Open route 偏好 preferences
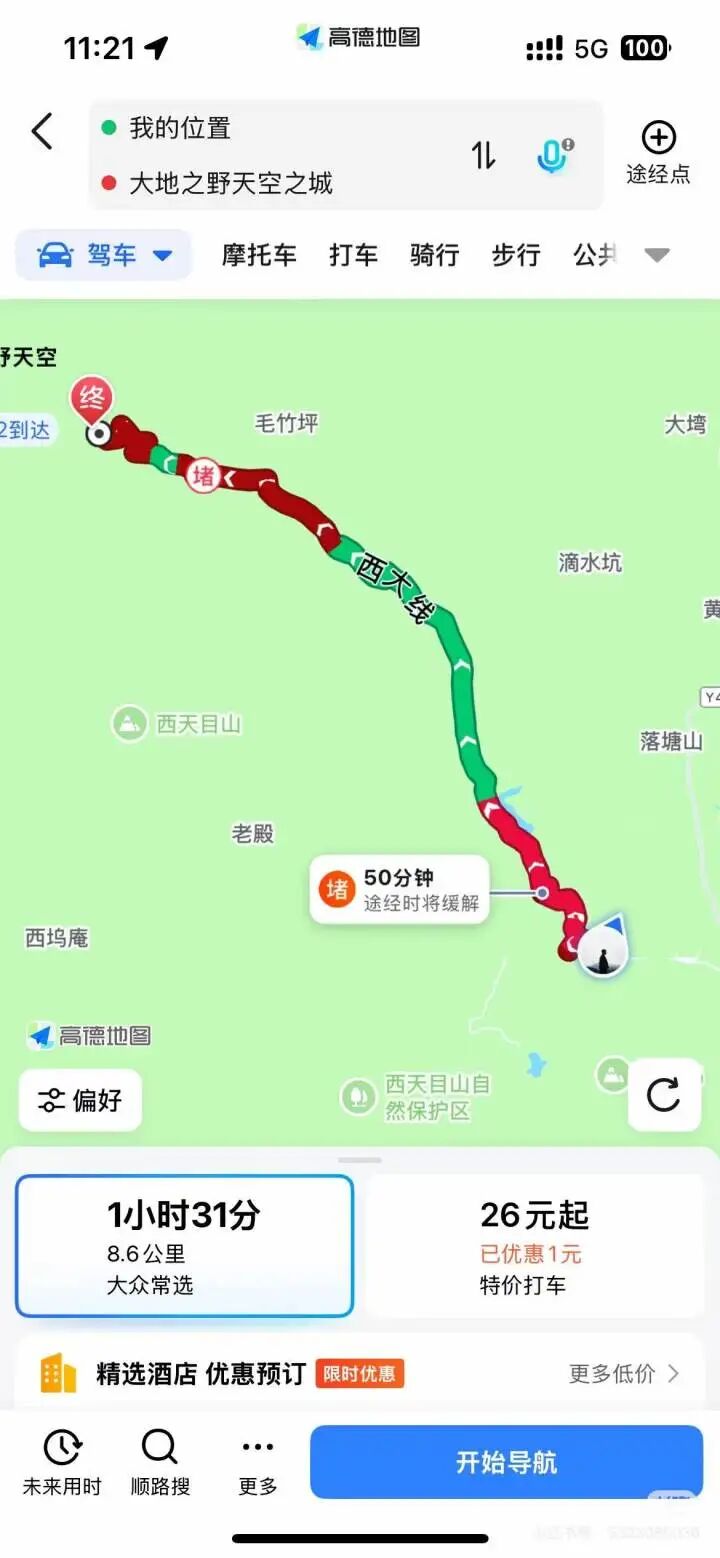The width and height of the screenshot is (720, 1558). (x=80, y=1100)
